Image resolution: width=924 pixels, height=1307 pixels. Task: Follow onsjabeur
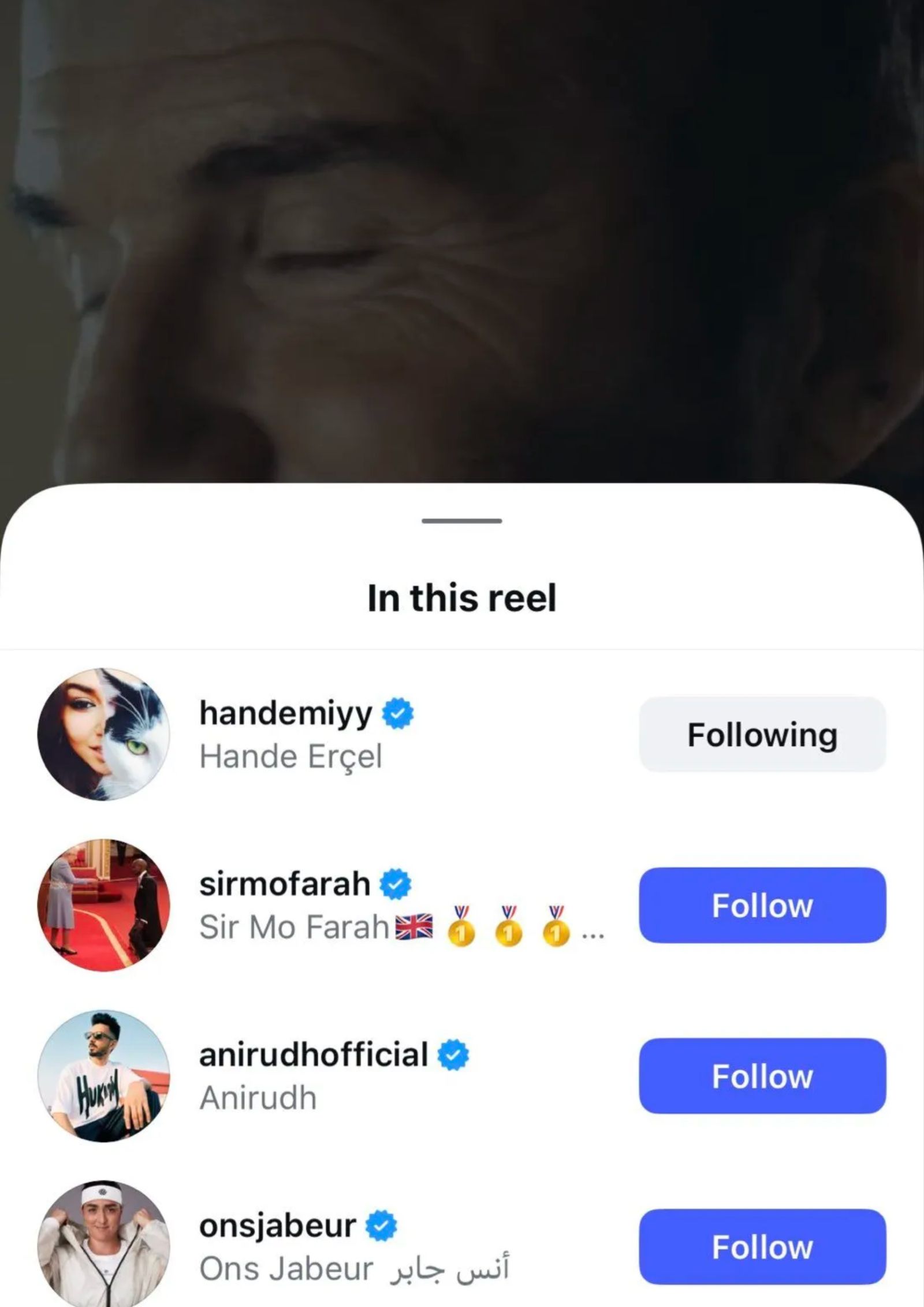[762, 1246]
